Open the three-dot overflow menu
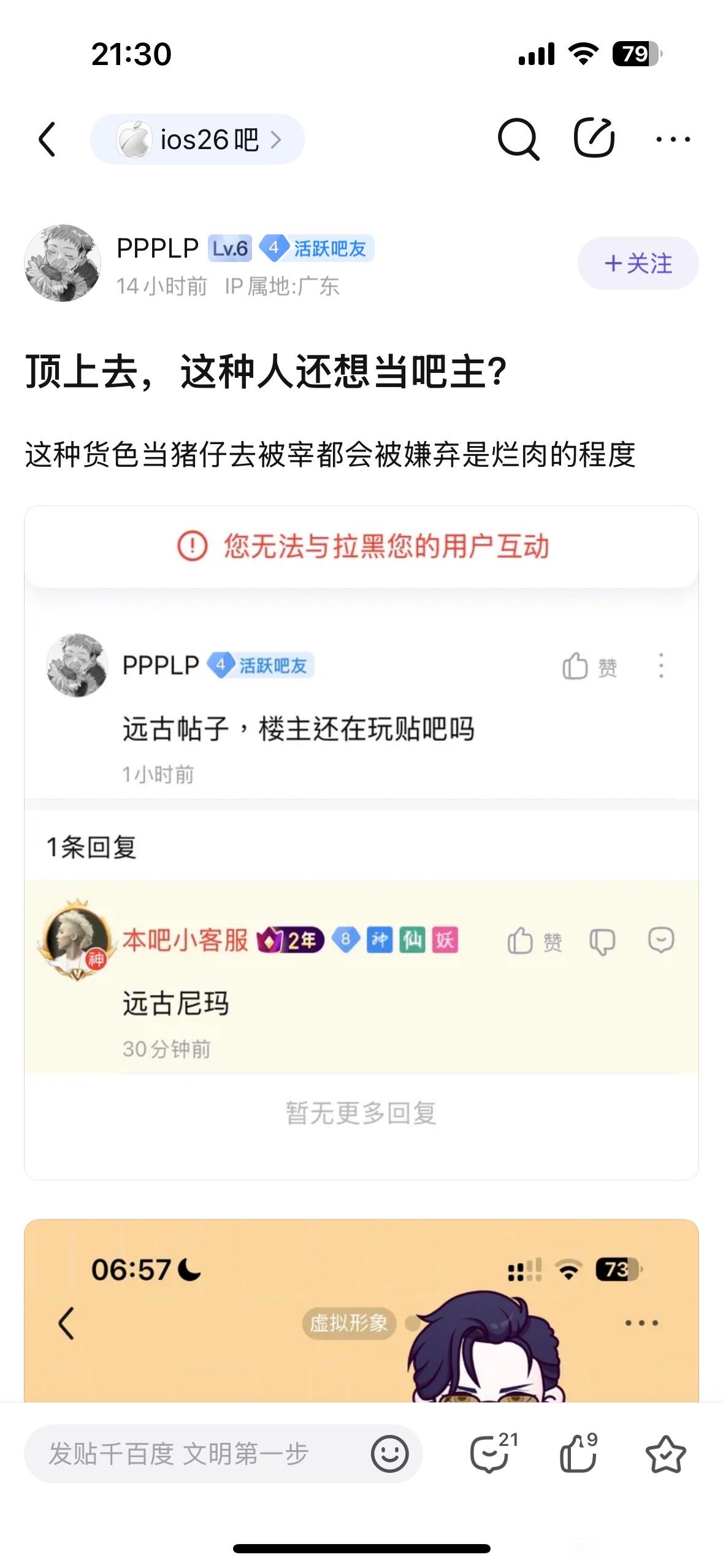Viewport: 723px width, 1568px height. [673, 140]
